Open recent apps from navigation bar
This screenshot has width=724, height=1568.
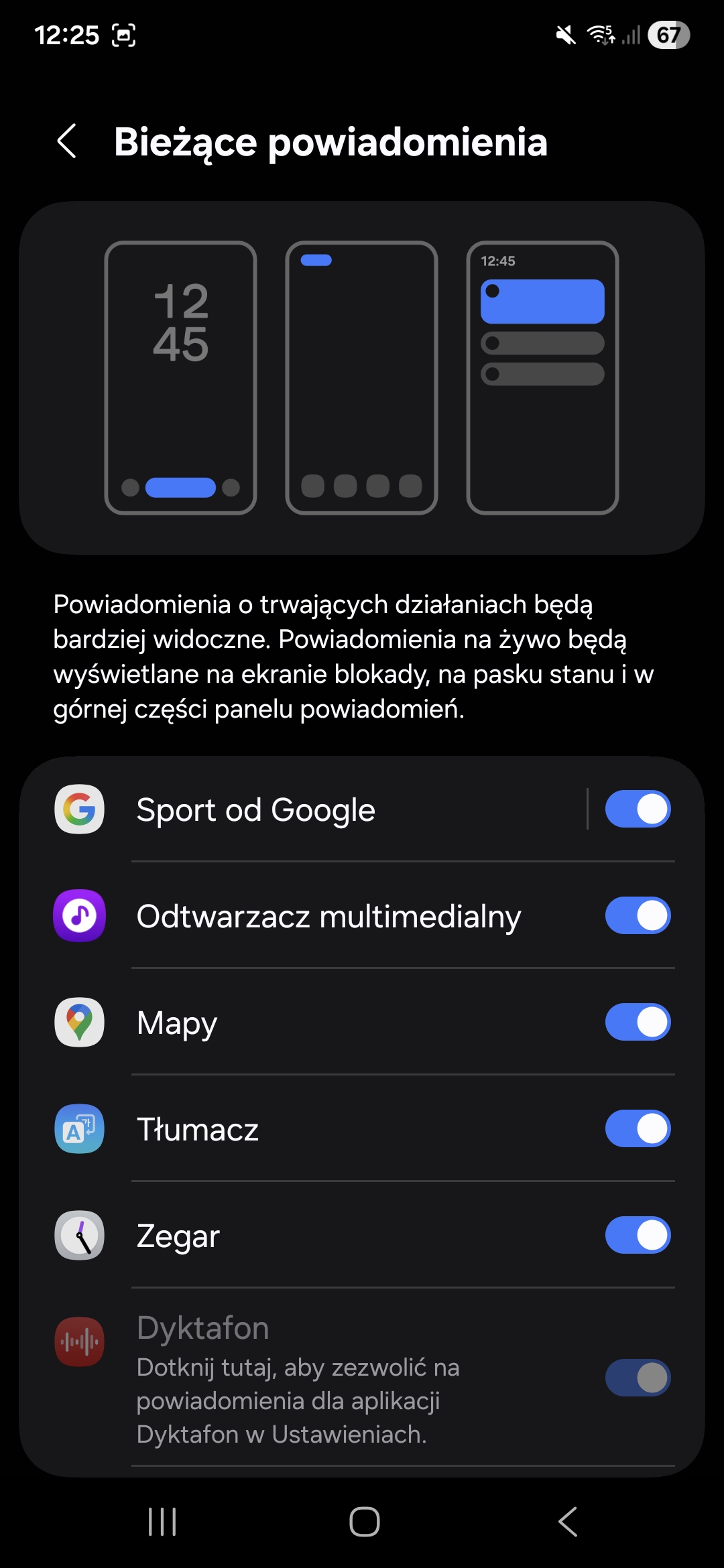point(162,1522)
